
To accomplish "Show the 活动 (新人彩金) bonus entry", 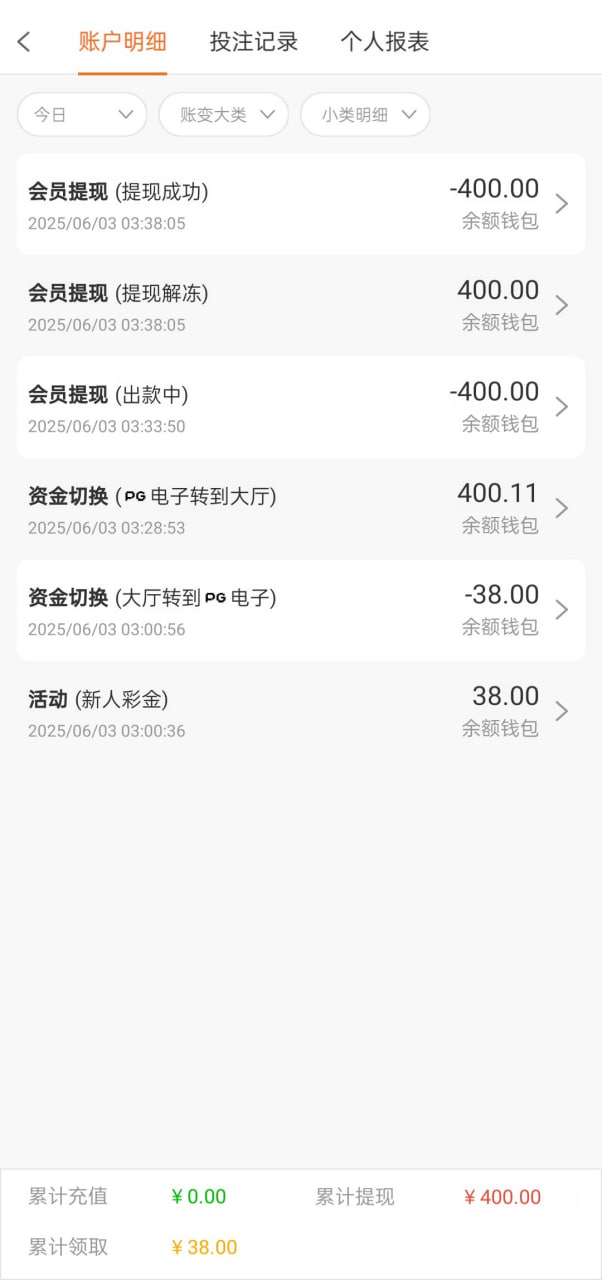I will coord(300,711).
